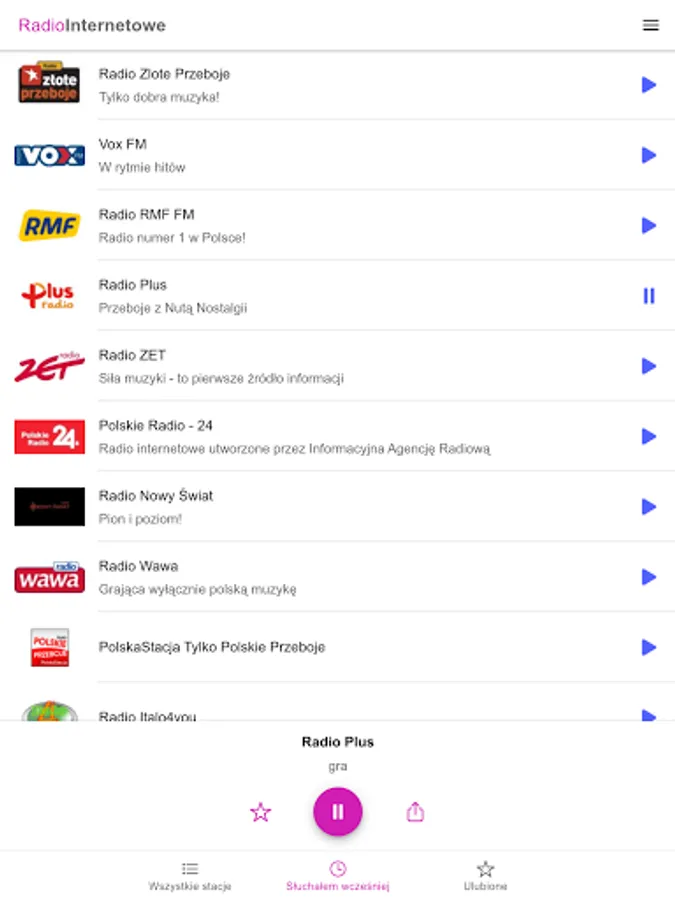Start playing Vox FM
The width and height of the screenshot is (675, 900).
click(649, 155)
